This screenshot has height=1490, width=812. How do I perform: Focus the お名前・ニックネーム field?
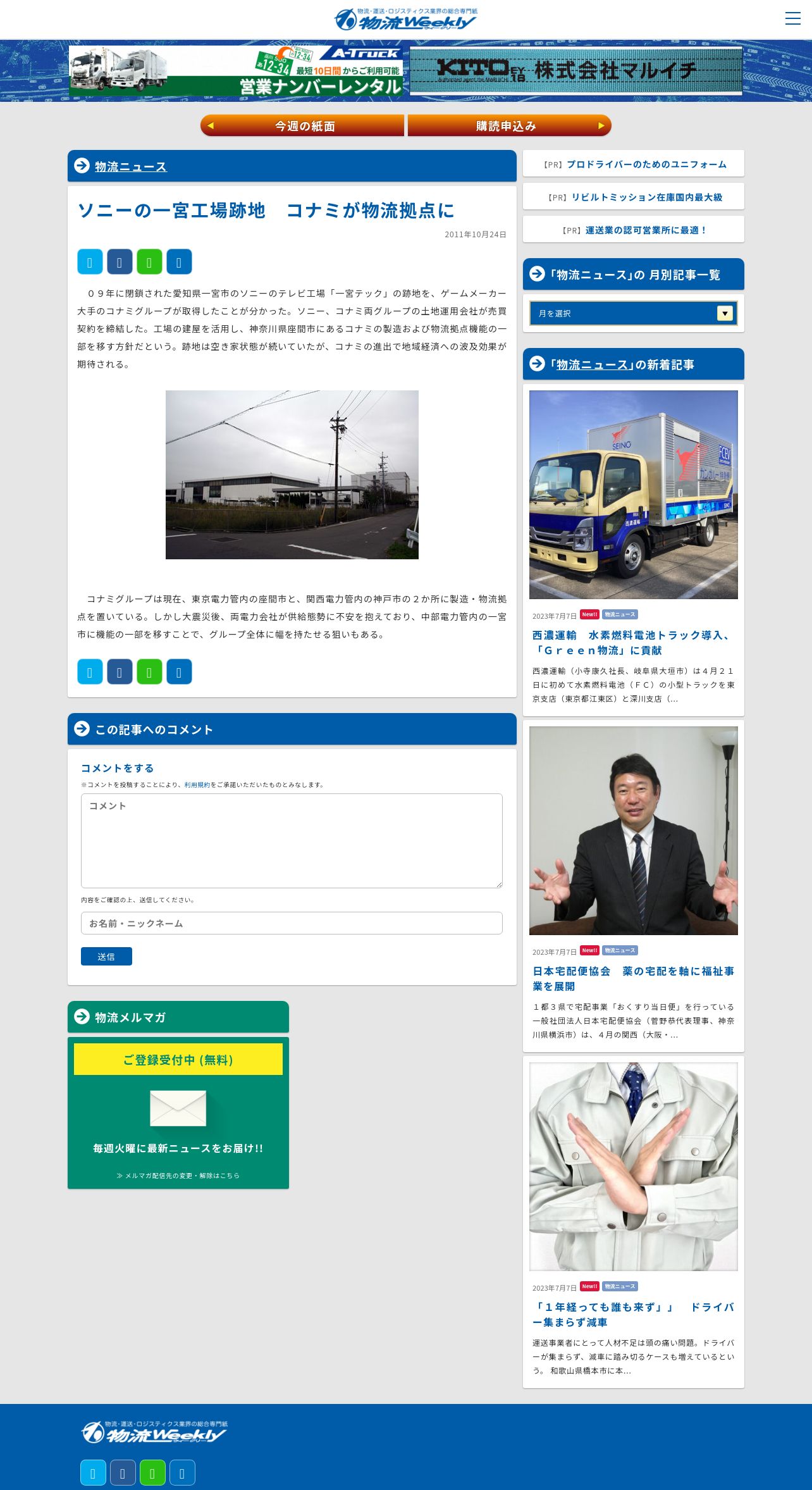(x=292, y=923)
